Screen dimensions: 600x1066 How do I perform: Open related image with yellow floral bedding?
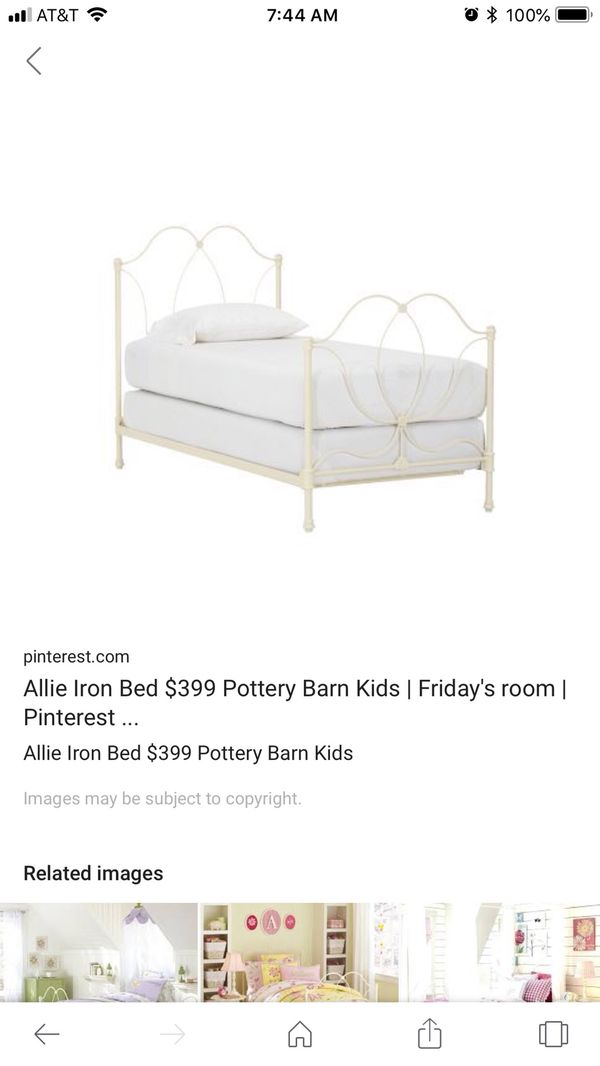tap(286, 952)
